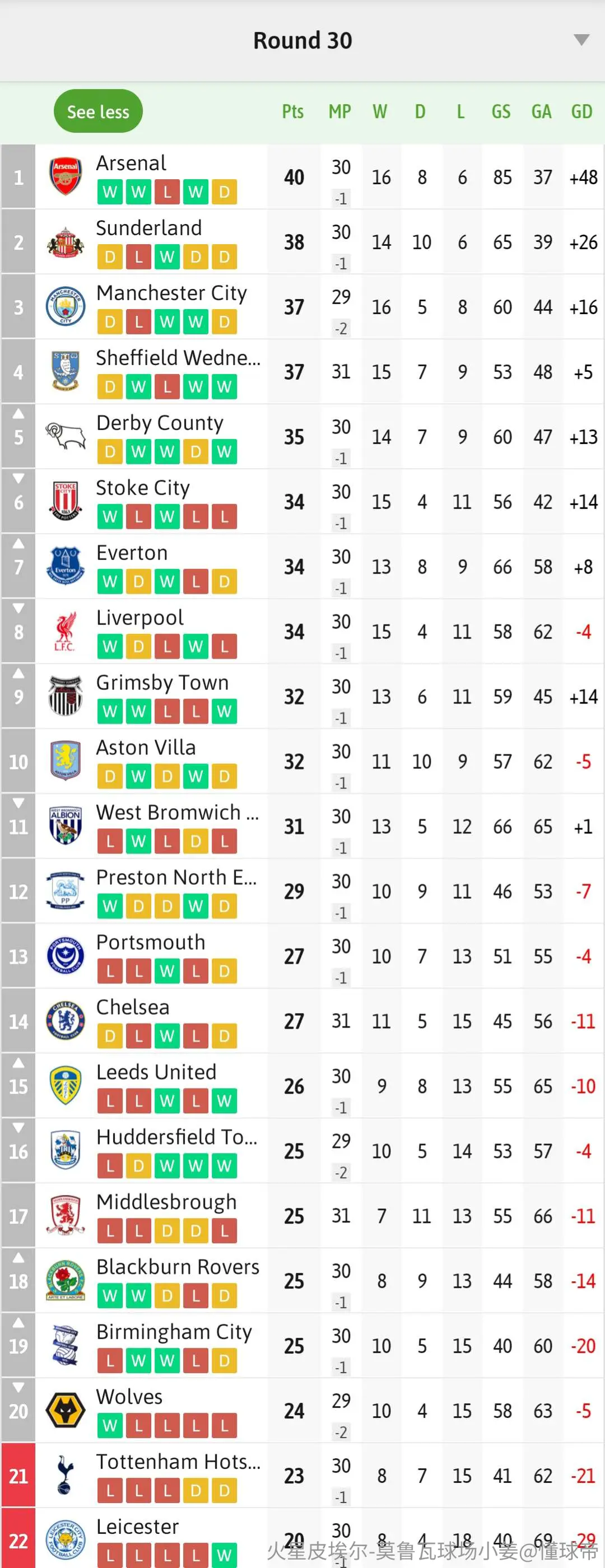Select Everton in the table
Image resolution: width=605 pixels, height=1568 pixels.
pos(302,567)
